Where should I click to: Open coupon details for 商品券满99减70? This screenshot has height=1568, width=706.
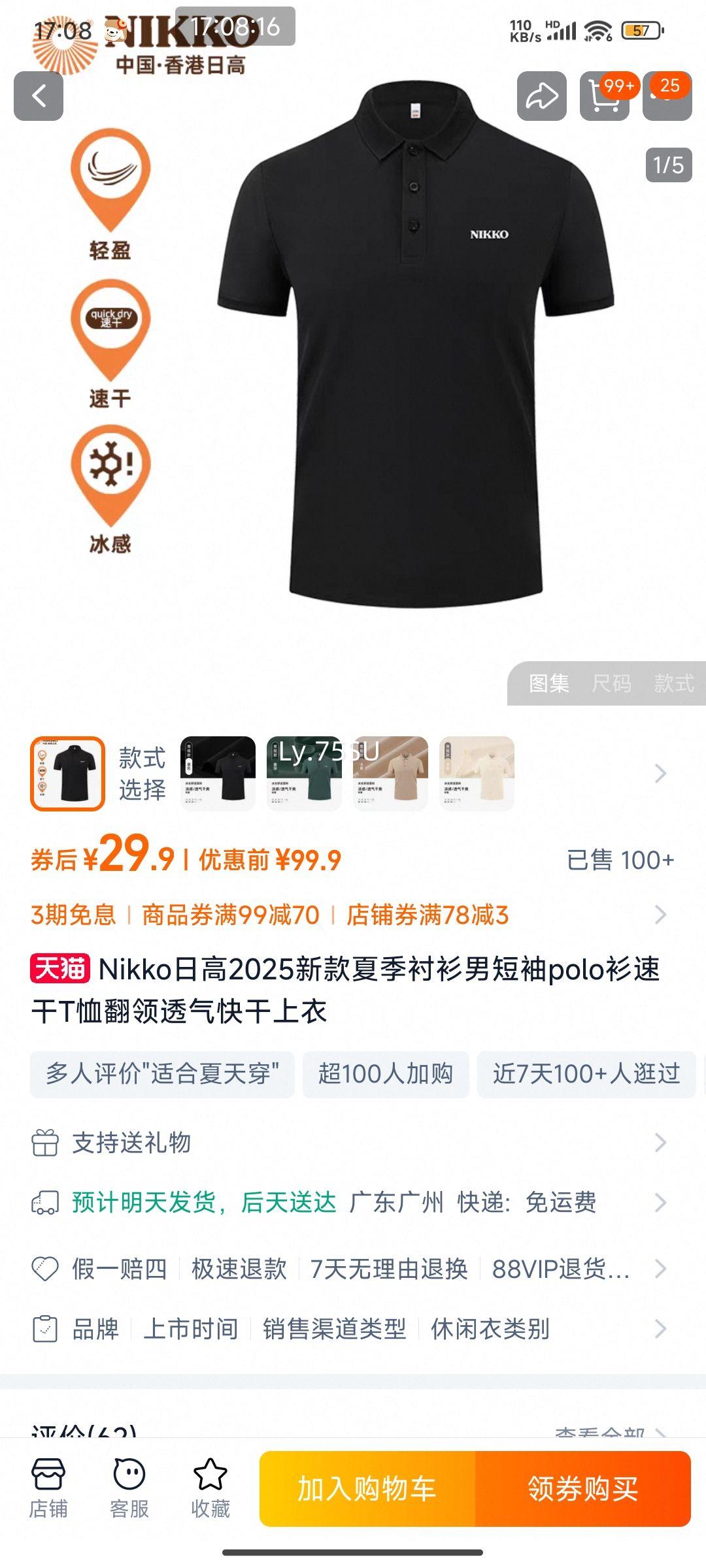(231, 915)
